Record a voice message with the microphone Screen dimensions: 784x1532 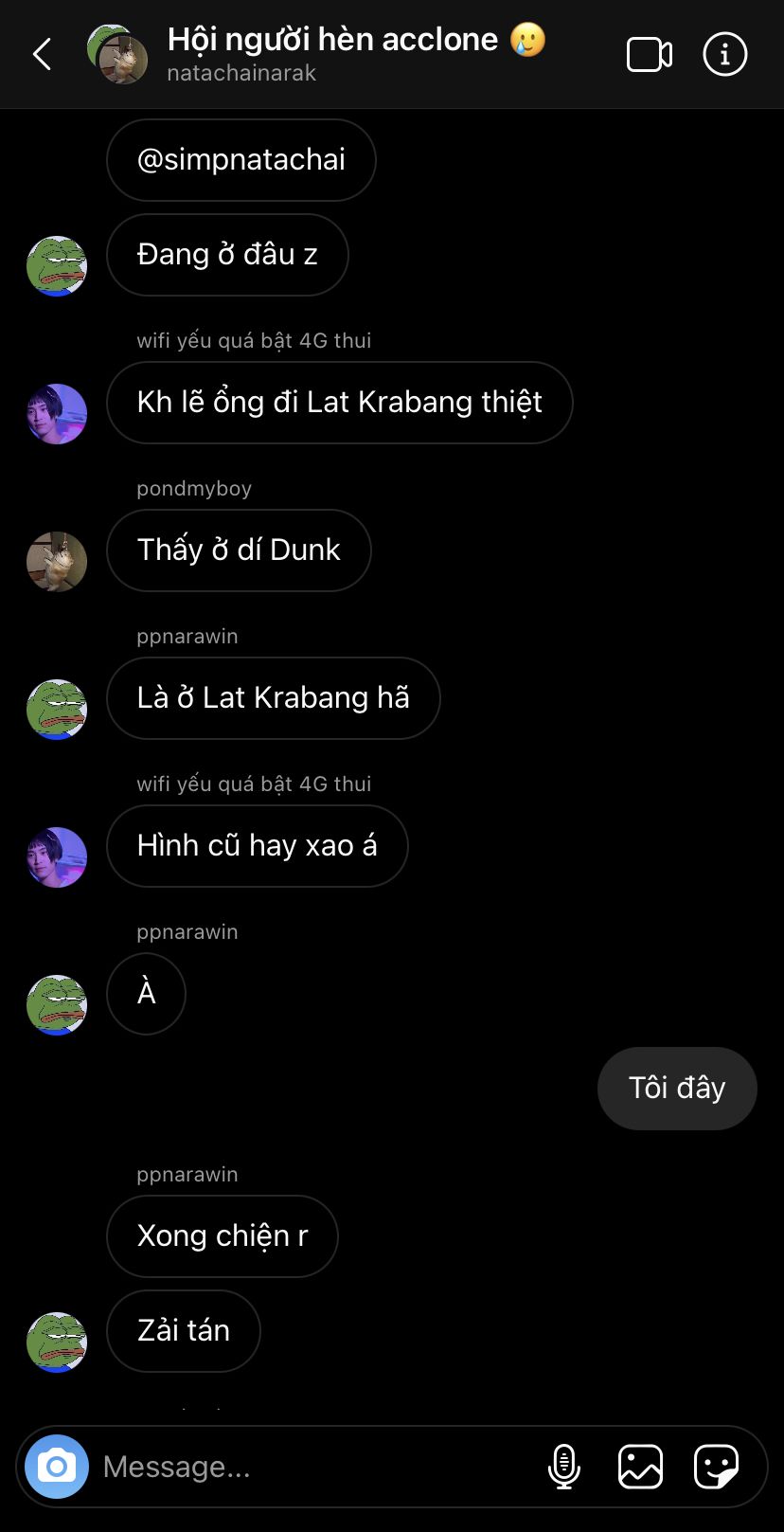pos(564,1467)
